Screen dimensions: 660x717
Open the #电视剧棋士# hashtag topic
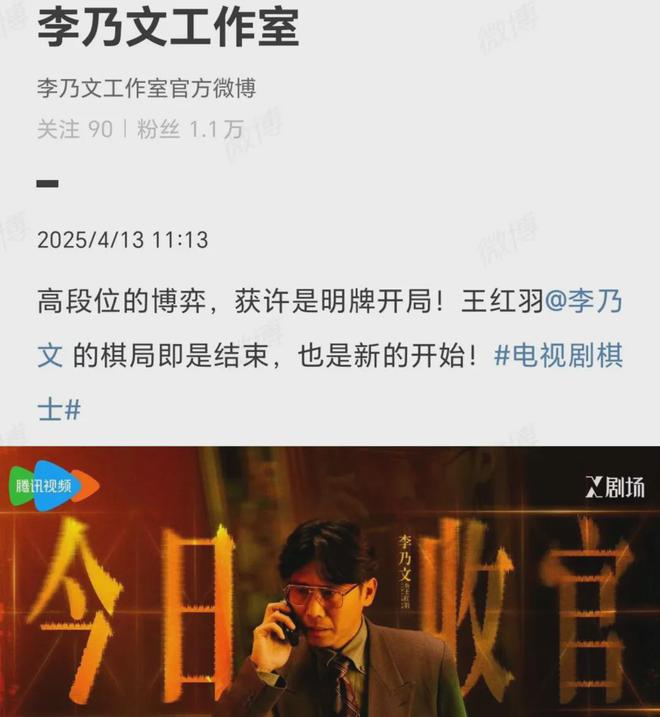click(x=558, y=355)
